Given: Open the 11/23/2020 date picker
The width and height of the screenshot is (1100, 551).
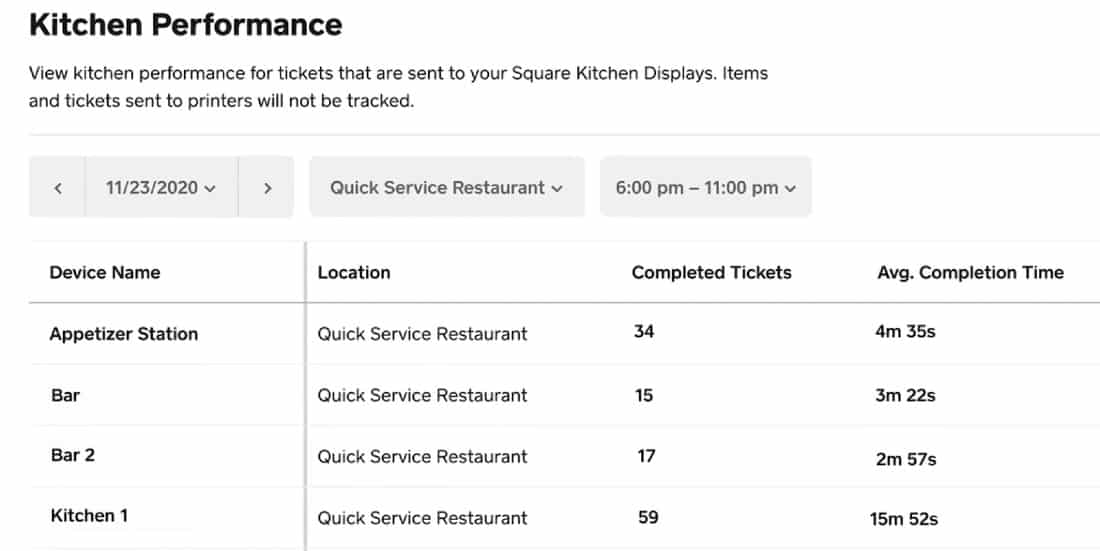Looking at the screenshot, I should pos(161,187).
